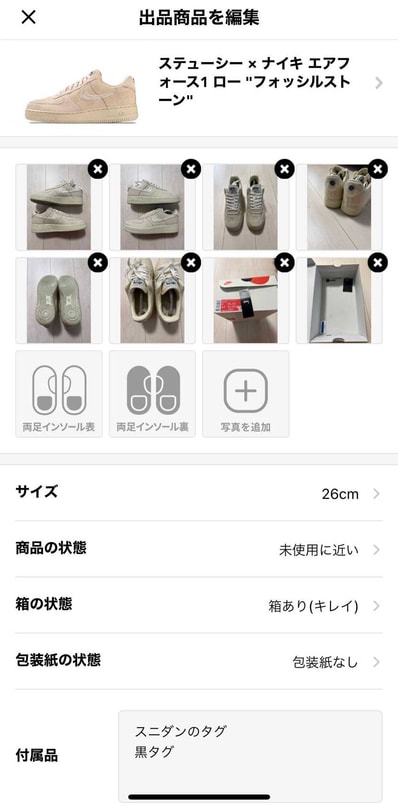Edit the 付属品 text field
The height and width of the screenshot is (808, 398).
[251, 756]
